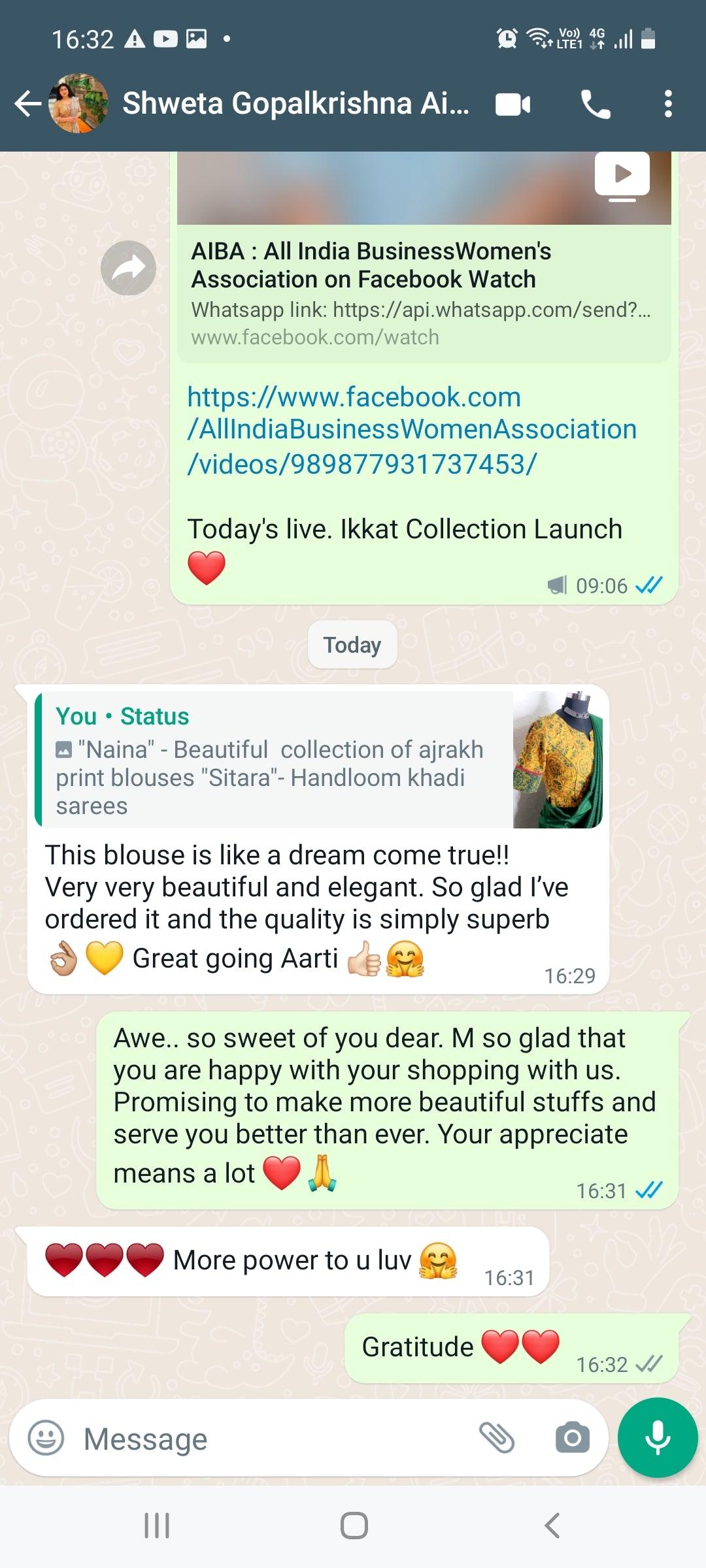The image size is (706, 1568).
Task: Start a video call with Shweta
Action: pos(513,105)
